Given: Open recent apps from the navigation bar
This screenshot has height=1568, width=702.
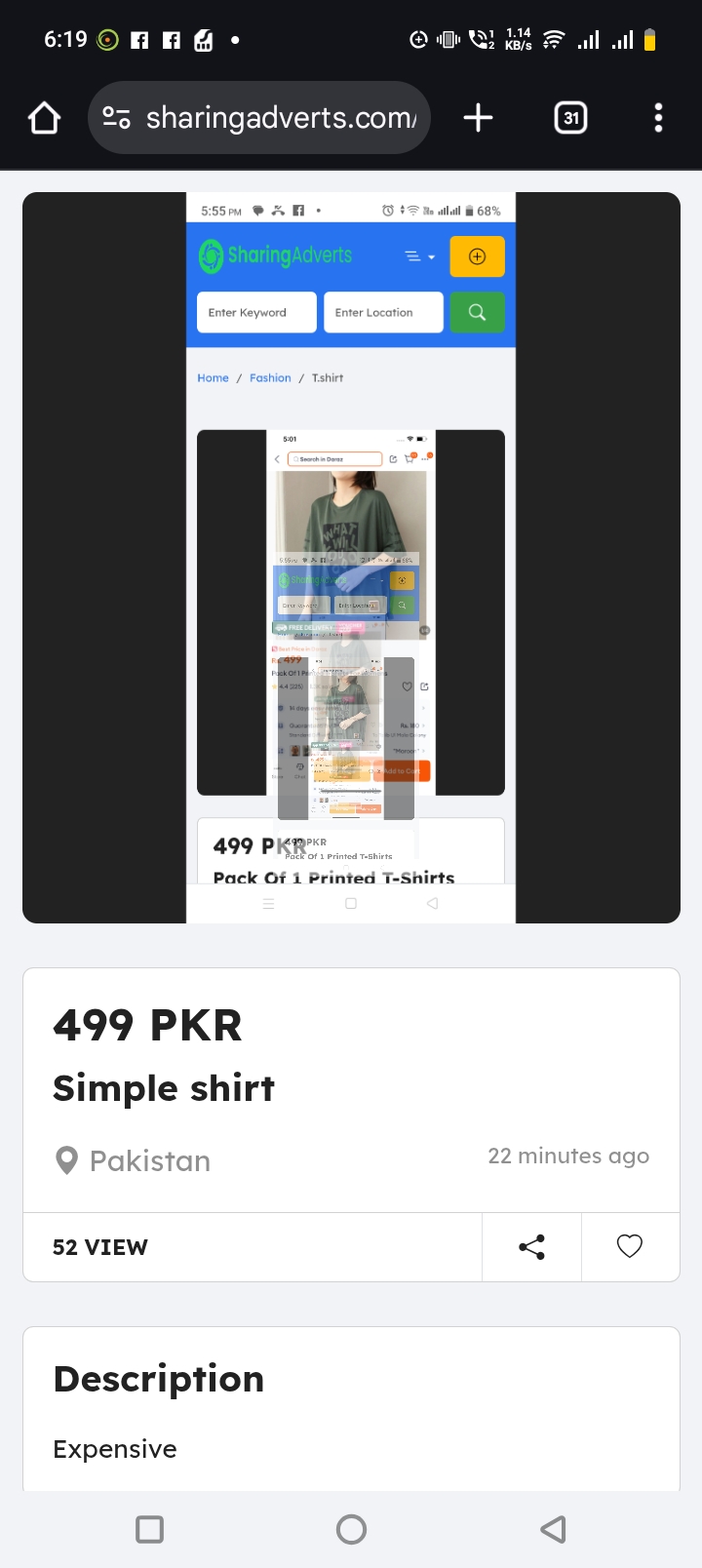Looking at the screenshot, I should coord(149,1529).
